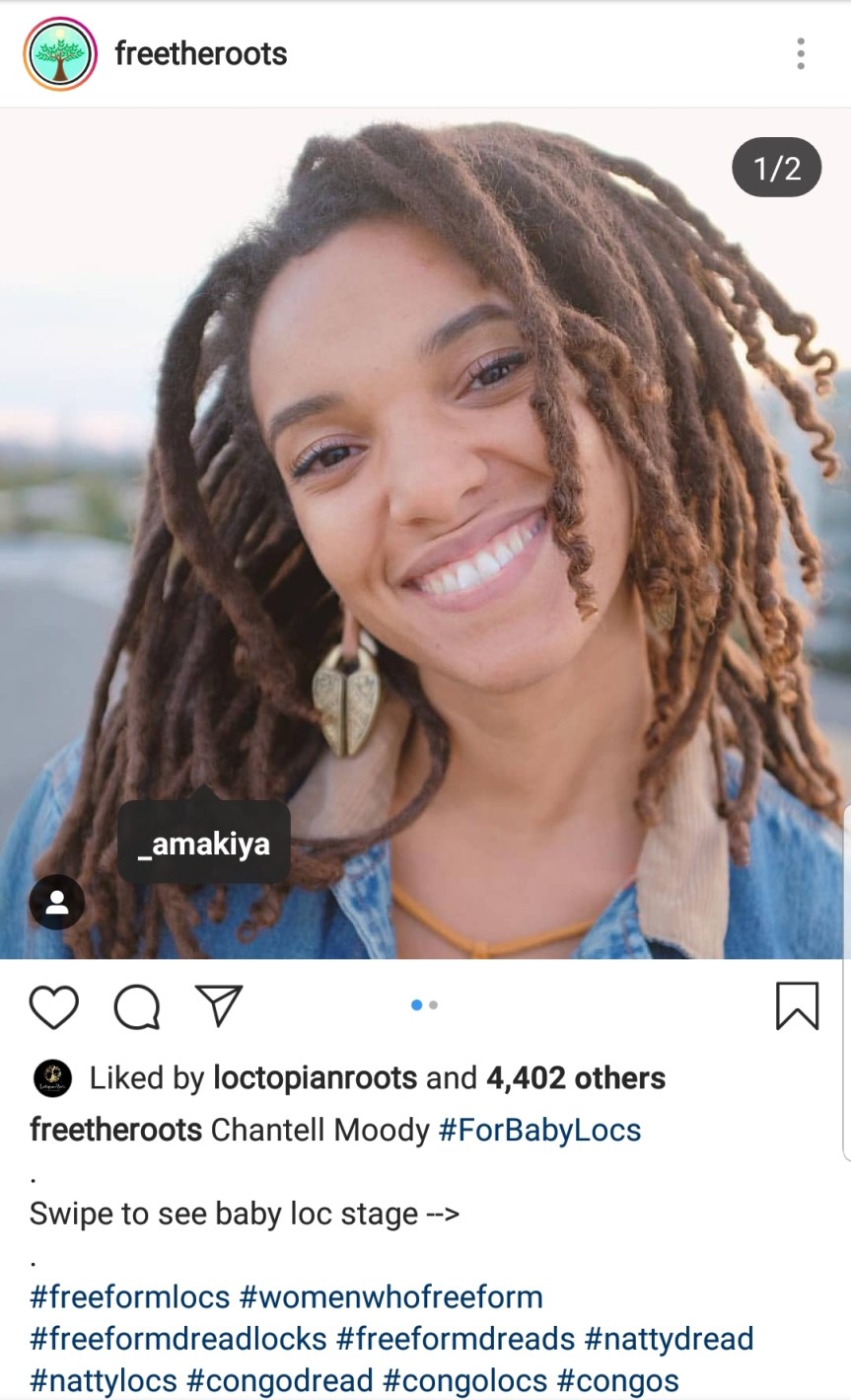Tap the tagged people icon on photo
The height and width of the screenshot is (1400, 851).
(x=57, y=902)
